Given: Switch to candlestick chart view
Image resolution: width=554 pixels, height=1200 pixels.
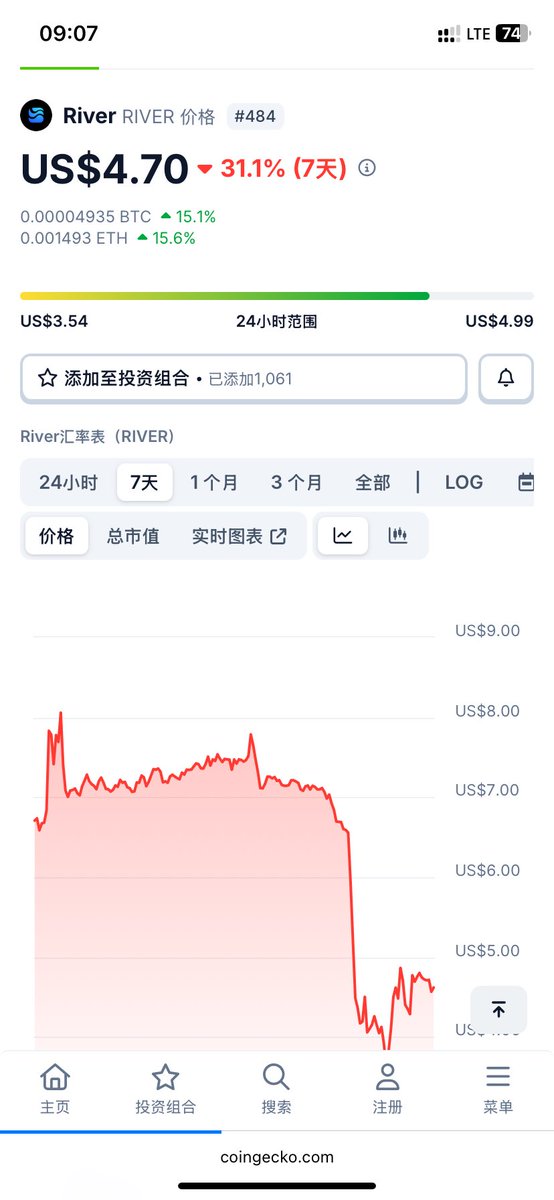Looking at the screenshot, I should (398, 536).
